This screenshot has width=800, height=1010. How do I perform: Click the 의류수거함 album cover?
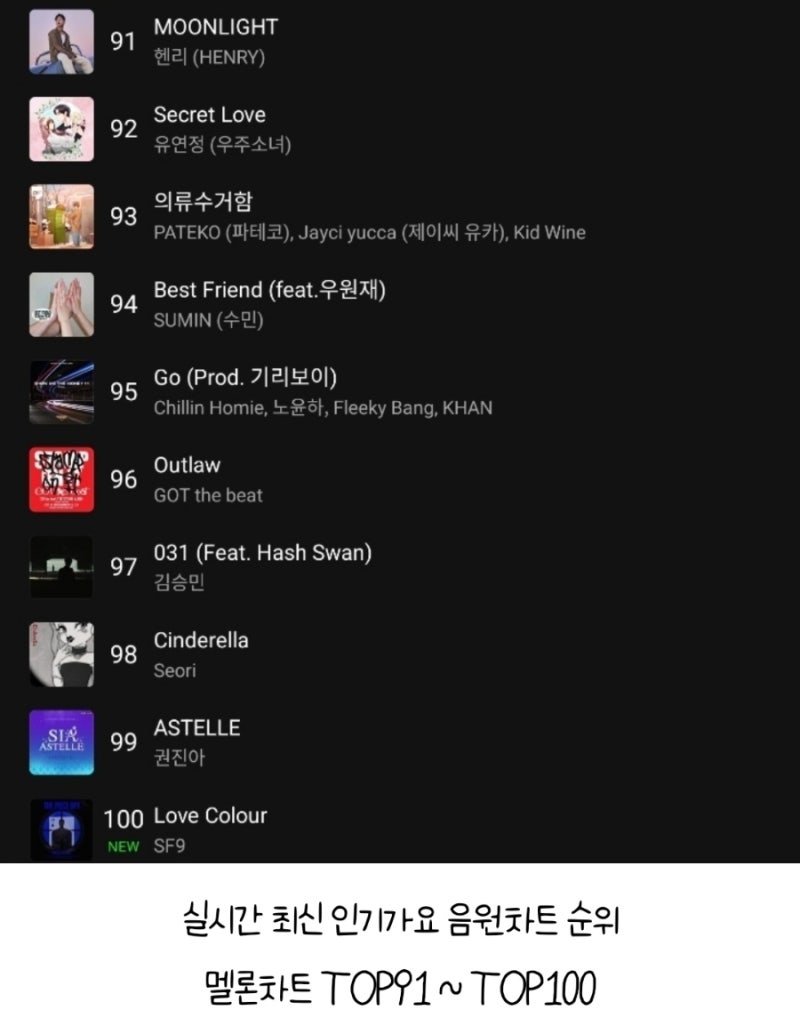(x=61, y=216)
